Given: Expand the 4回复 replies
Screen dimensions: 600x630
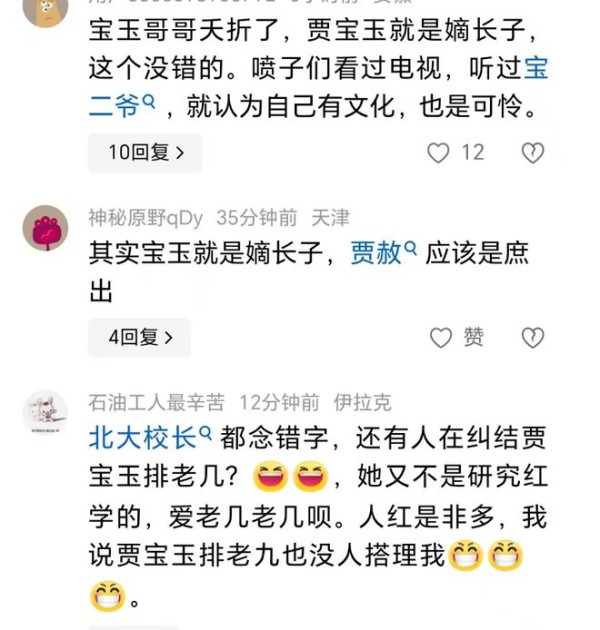Looking at the screenshot, I should click(x=140, y=338).
